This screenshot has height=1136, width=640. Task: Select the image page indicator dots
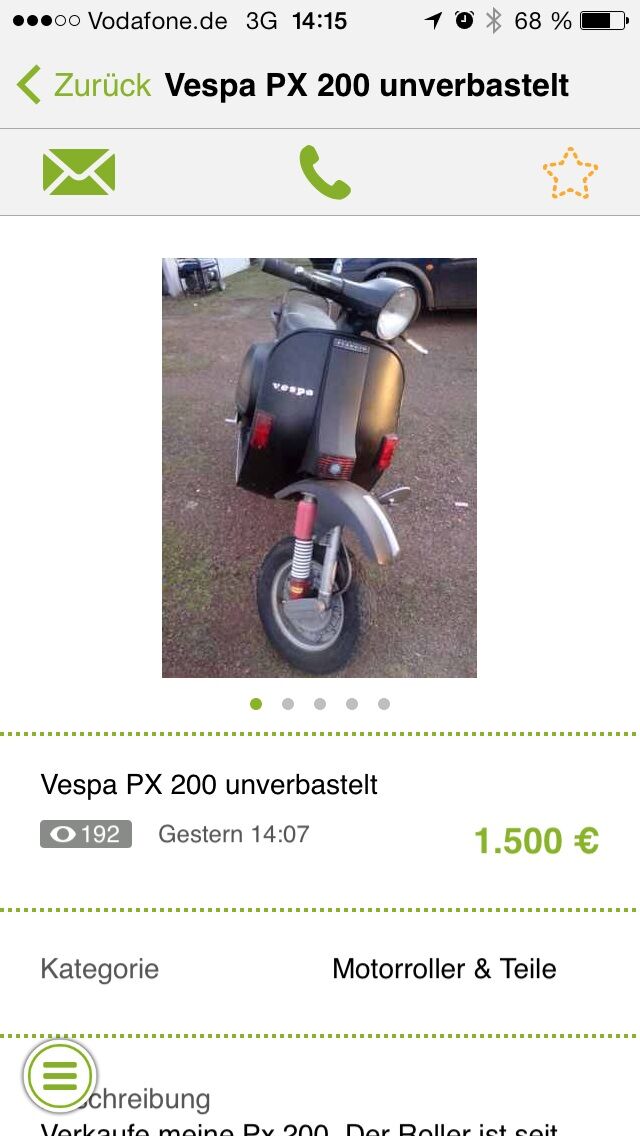coord(320,704)
